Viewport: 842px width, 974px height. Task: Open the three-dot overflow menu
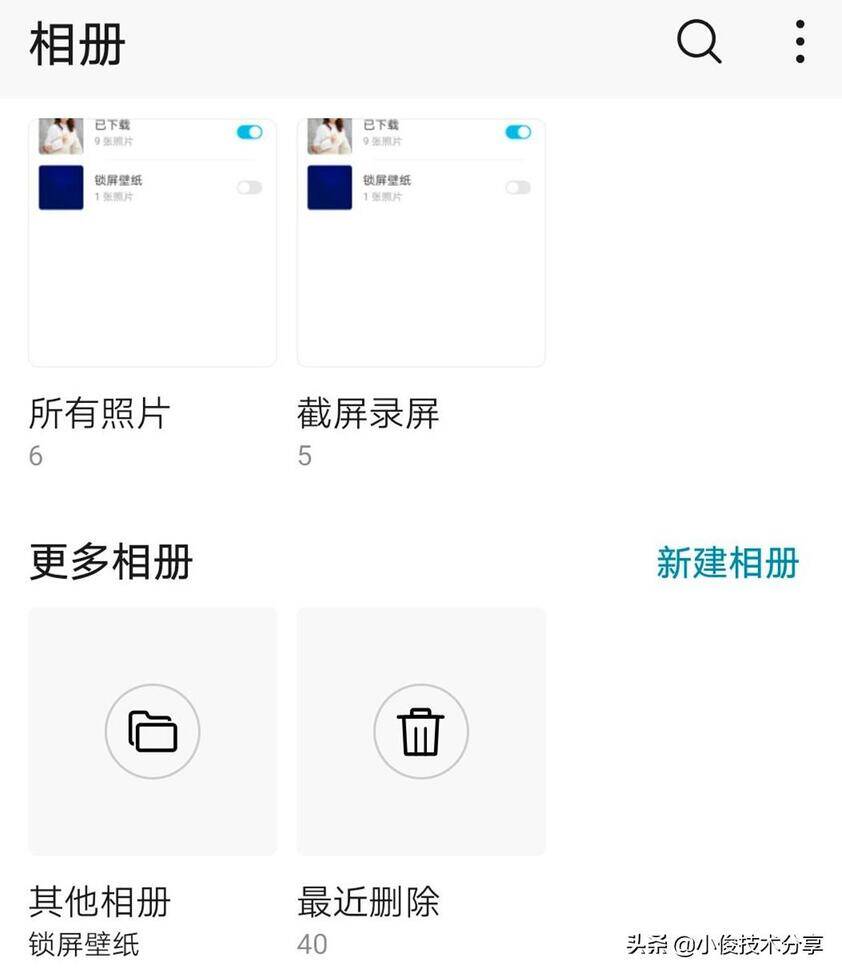pos(800,42)
